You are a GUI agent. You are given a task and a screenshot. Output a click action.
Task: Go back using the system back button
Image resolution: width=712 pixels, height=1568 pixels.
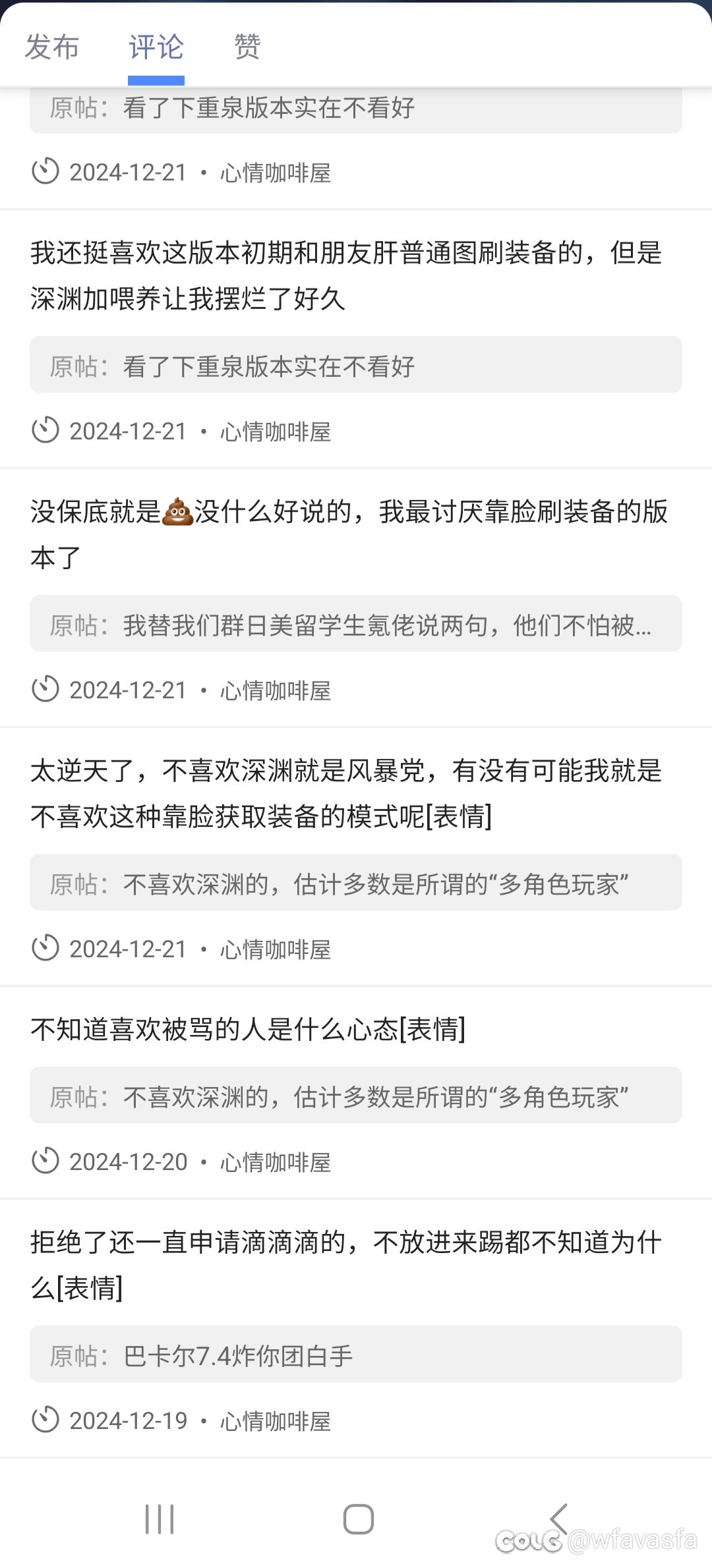point(559,1519)
